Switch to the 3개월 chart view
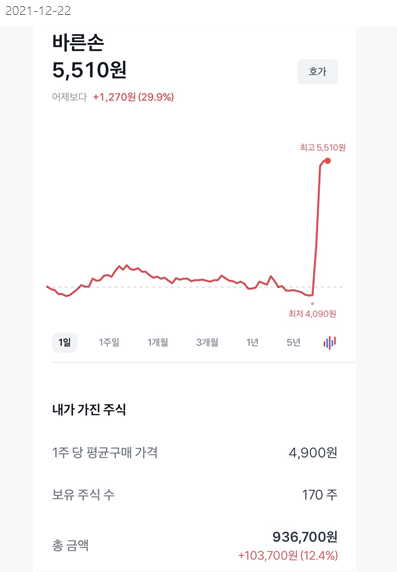 (207, 343)
